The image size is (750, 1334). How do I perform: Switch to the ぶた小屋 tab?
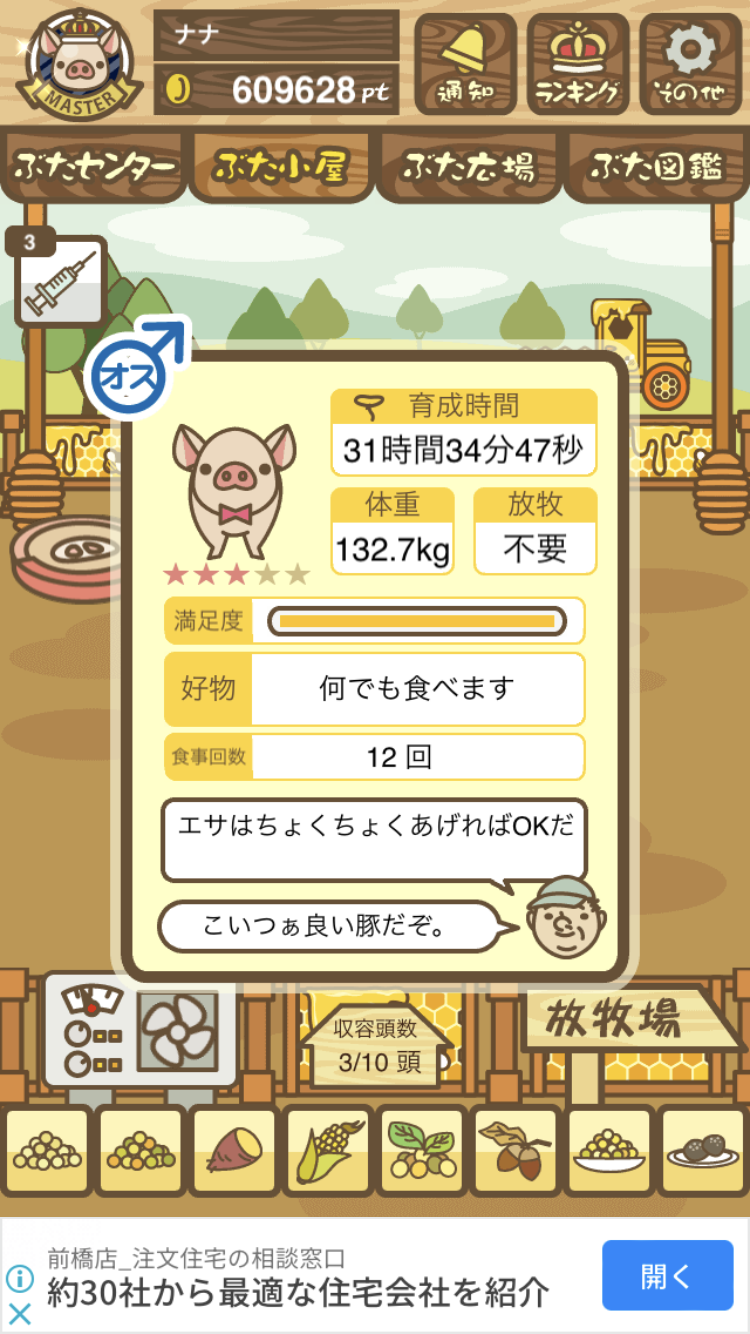click(280, 166)
